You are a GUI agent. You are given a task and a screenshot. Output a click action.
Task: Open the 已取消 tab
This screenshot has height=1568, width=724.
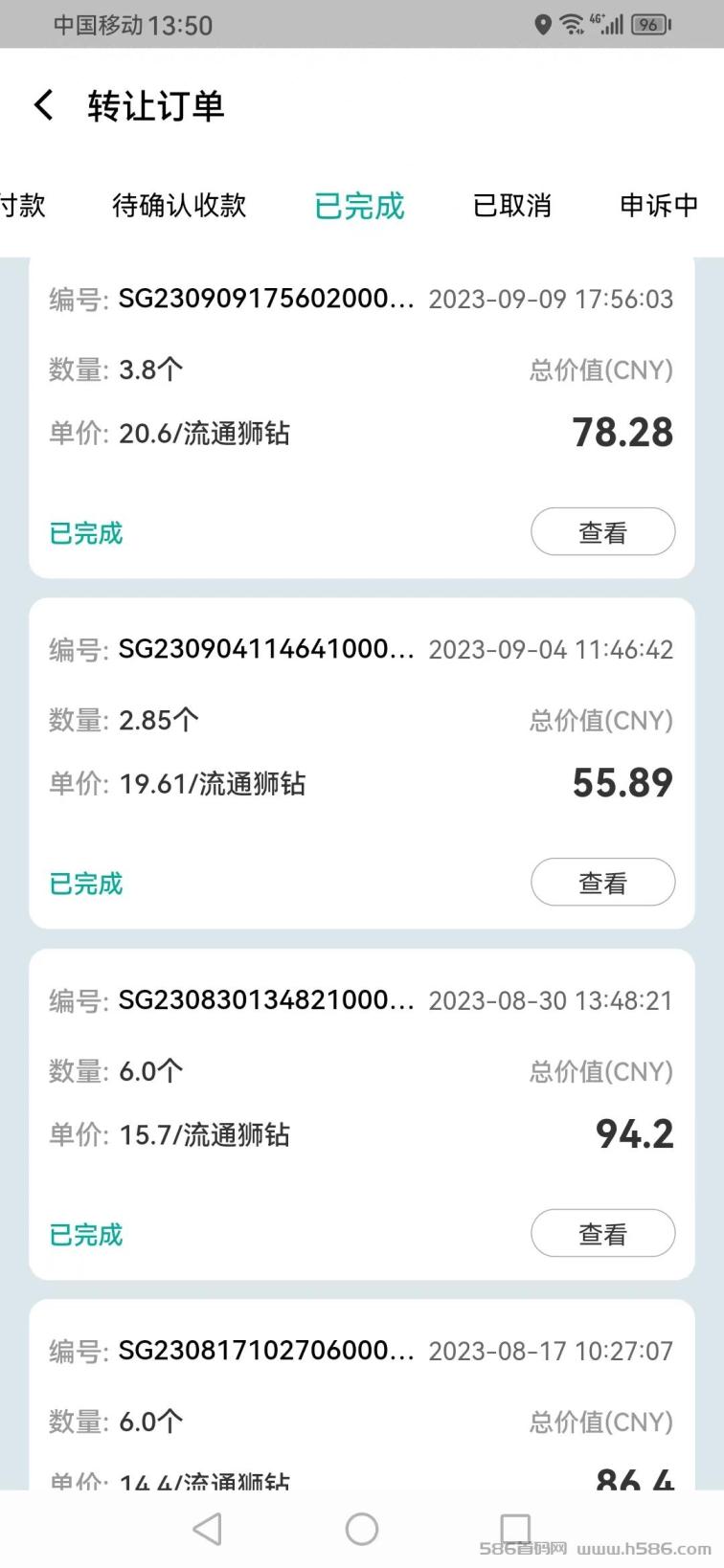(x=512, y=205)
